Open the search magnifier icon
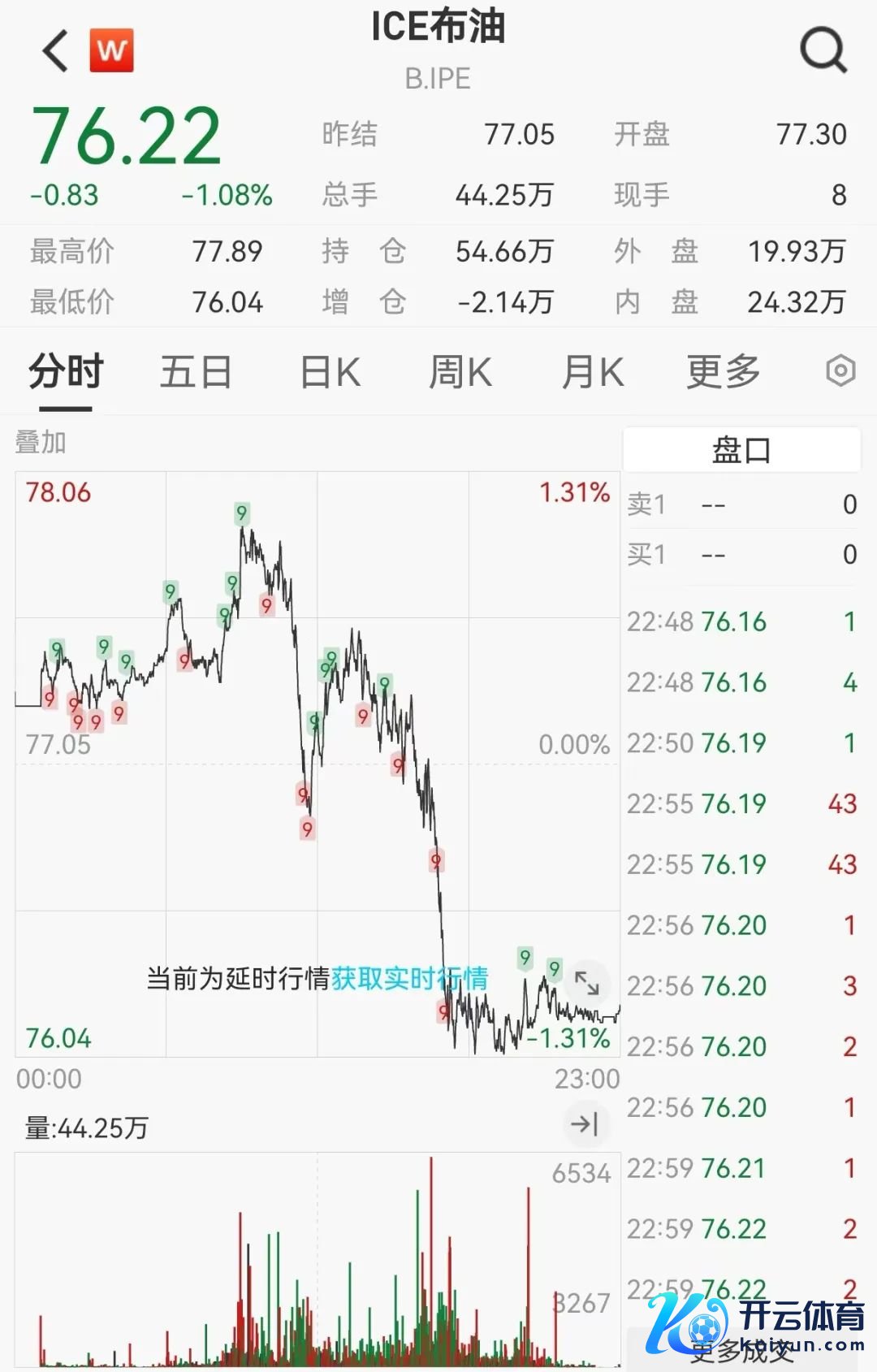This screenshot has height=1372, width=877. pos(823,50)
